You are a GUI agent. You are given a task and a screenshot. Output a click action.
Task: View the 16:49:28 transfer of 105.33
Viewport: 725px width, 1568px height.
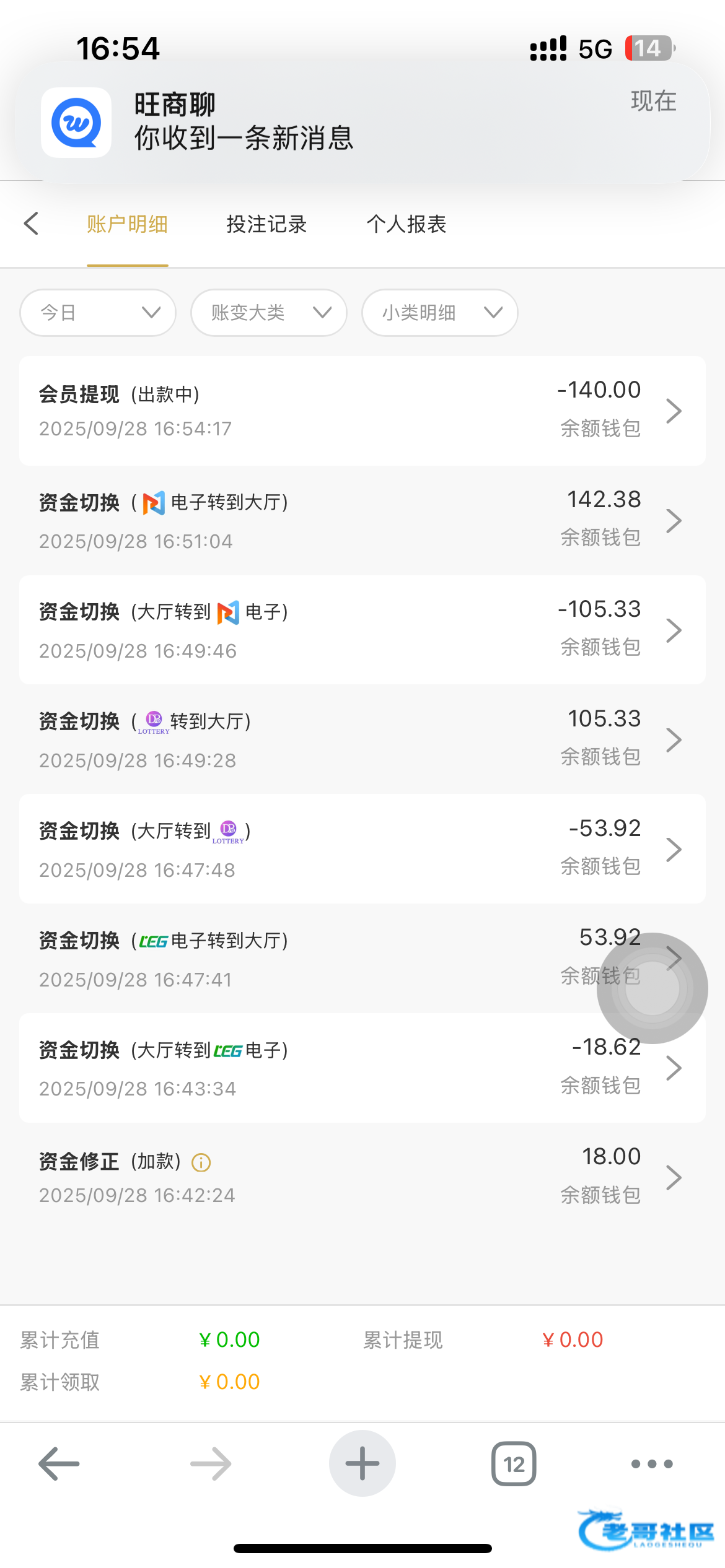(362, 739)
